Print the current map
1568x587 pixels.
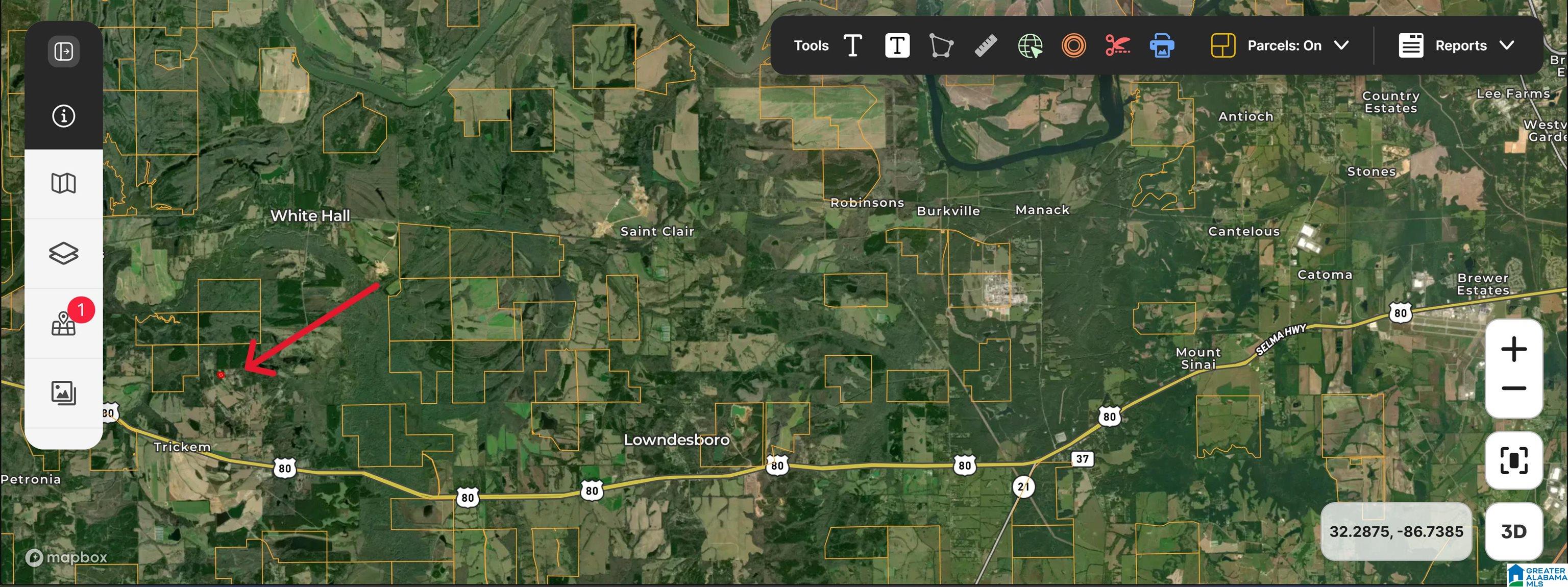coord(1161,45)
